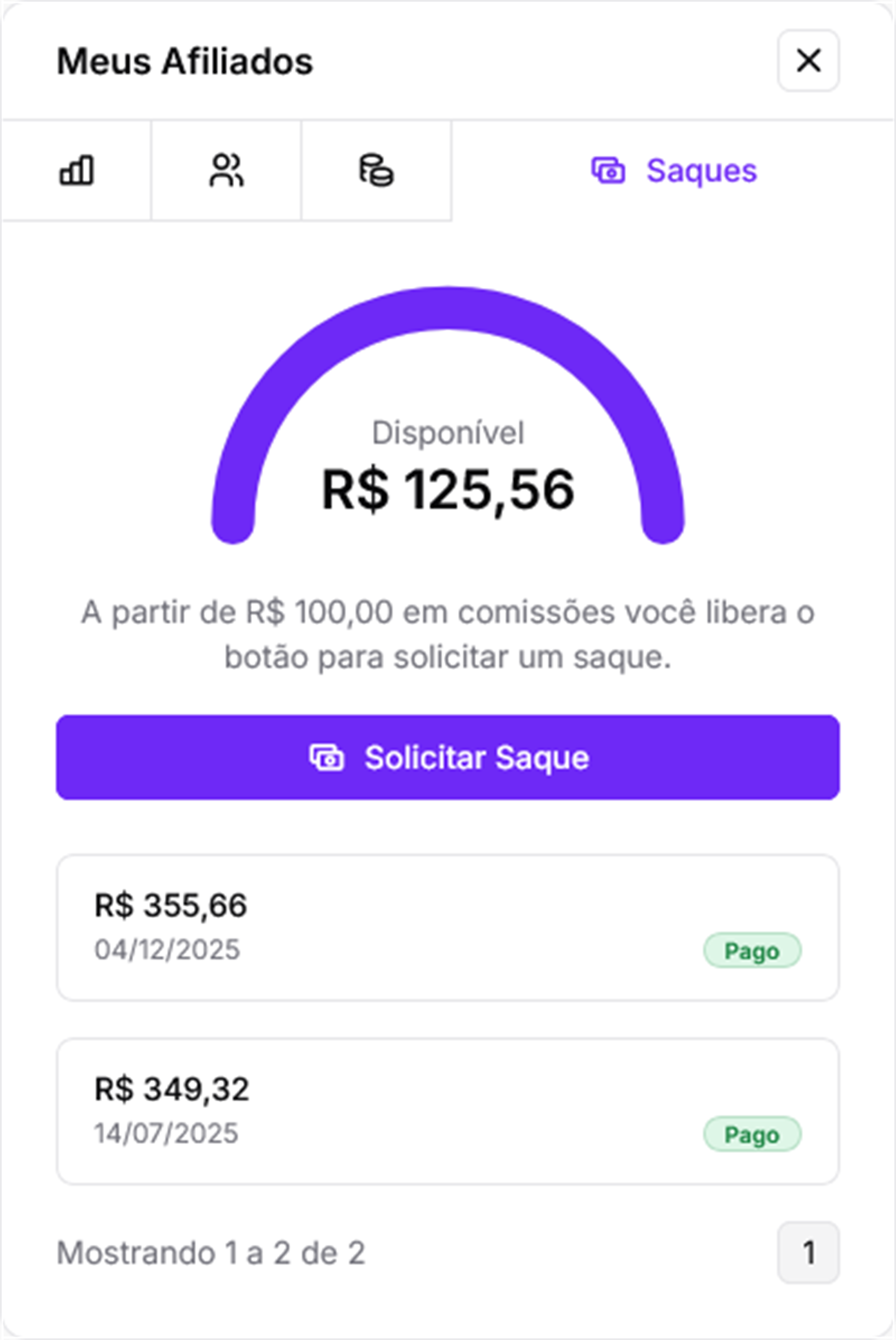Select the Saques tab
Image resolution: width=896 pixels, height=1340 pixels.
[674, 170]
